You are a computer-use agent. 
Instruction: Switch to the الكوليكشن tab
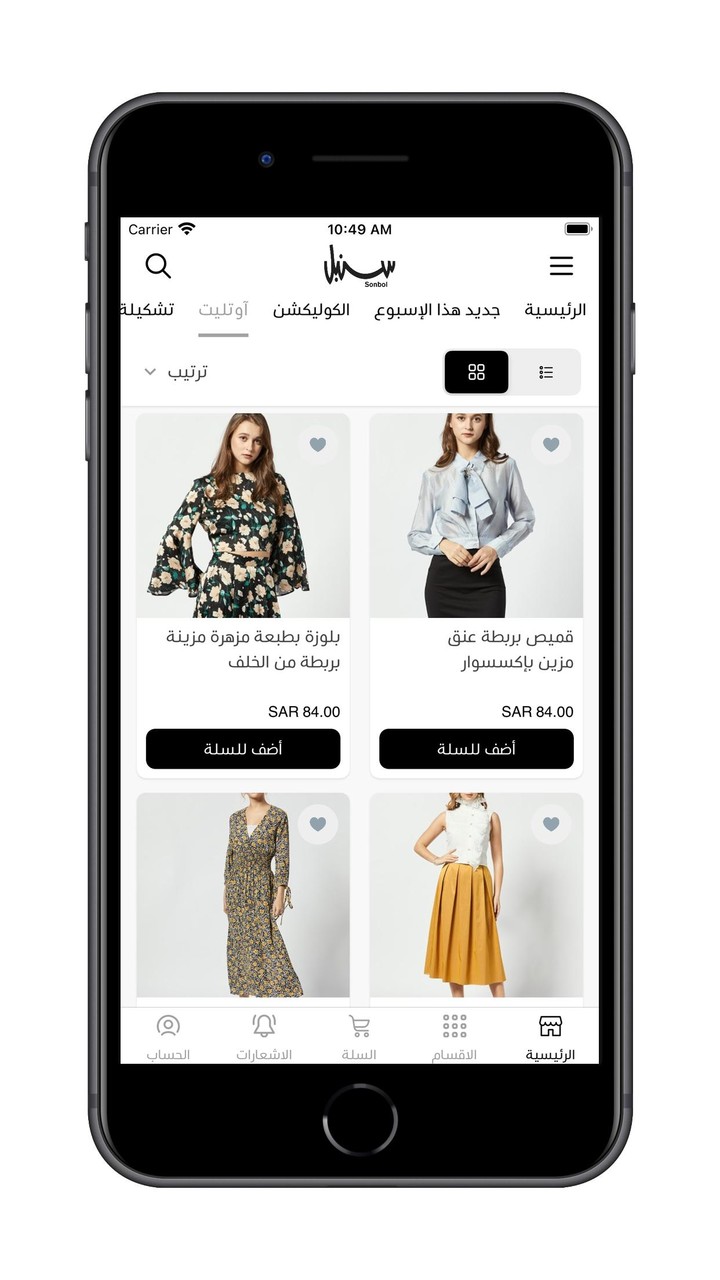[317, 310]
